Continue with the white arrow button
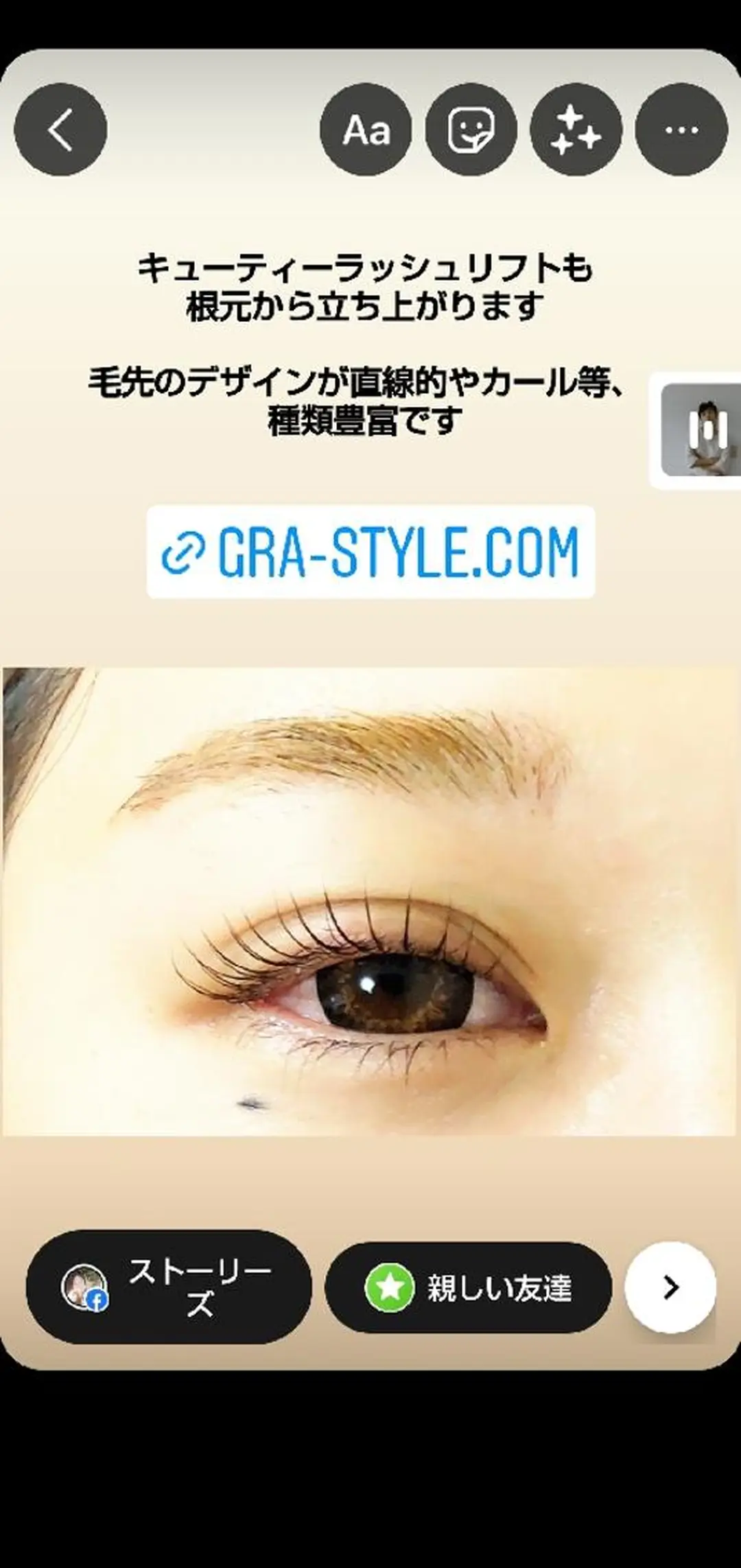The width and height of the screenshot is (741, 1568). [x=670, y=1287]
